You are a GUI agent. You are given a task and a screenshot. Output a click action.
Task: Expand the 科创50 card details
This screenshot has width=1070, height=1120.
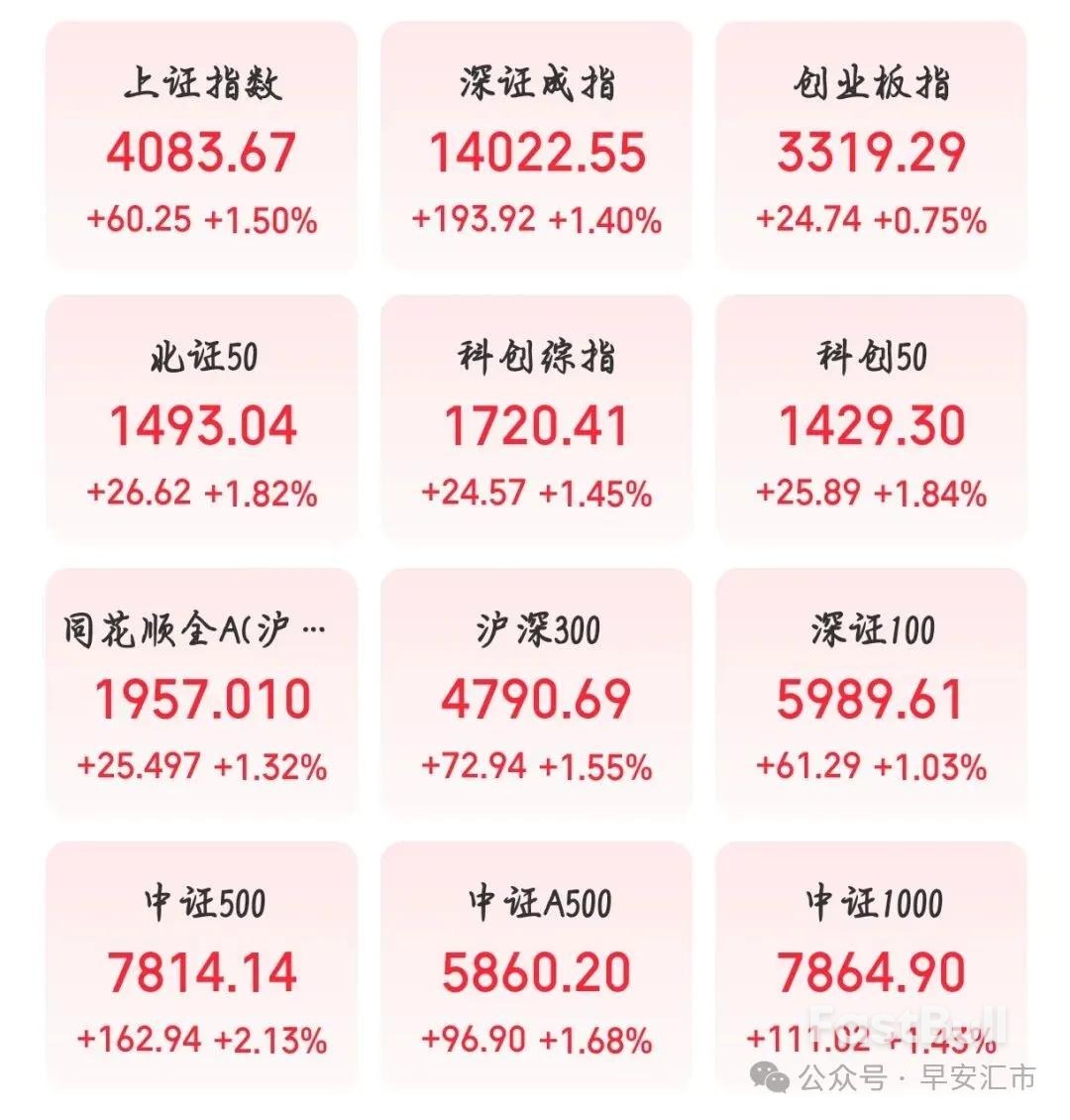coord(872,416)
